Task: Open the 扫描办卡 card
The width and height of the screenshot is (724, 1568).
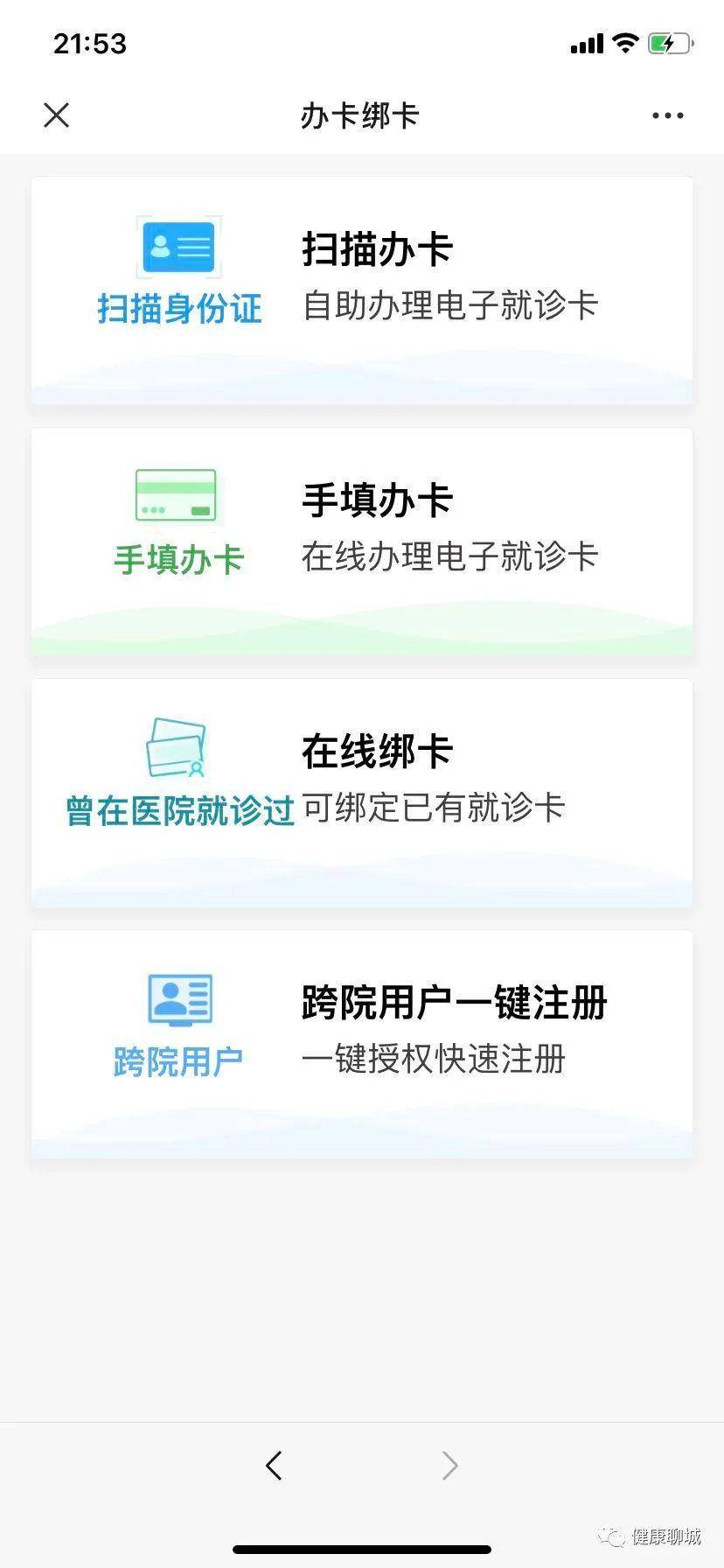Action: coord(362,290)
